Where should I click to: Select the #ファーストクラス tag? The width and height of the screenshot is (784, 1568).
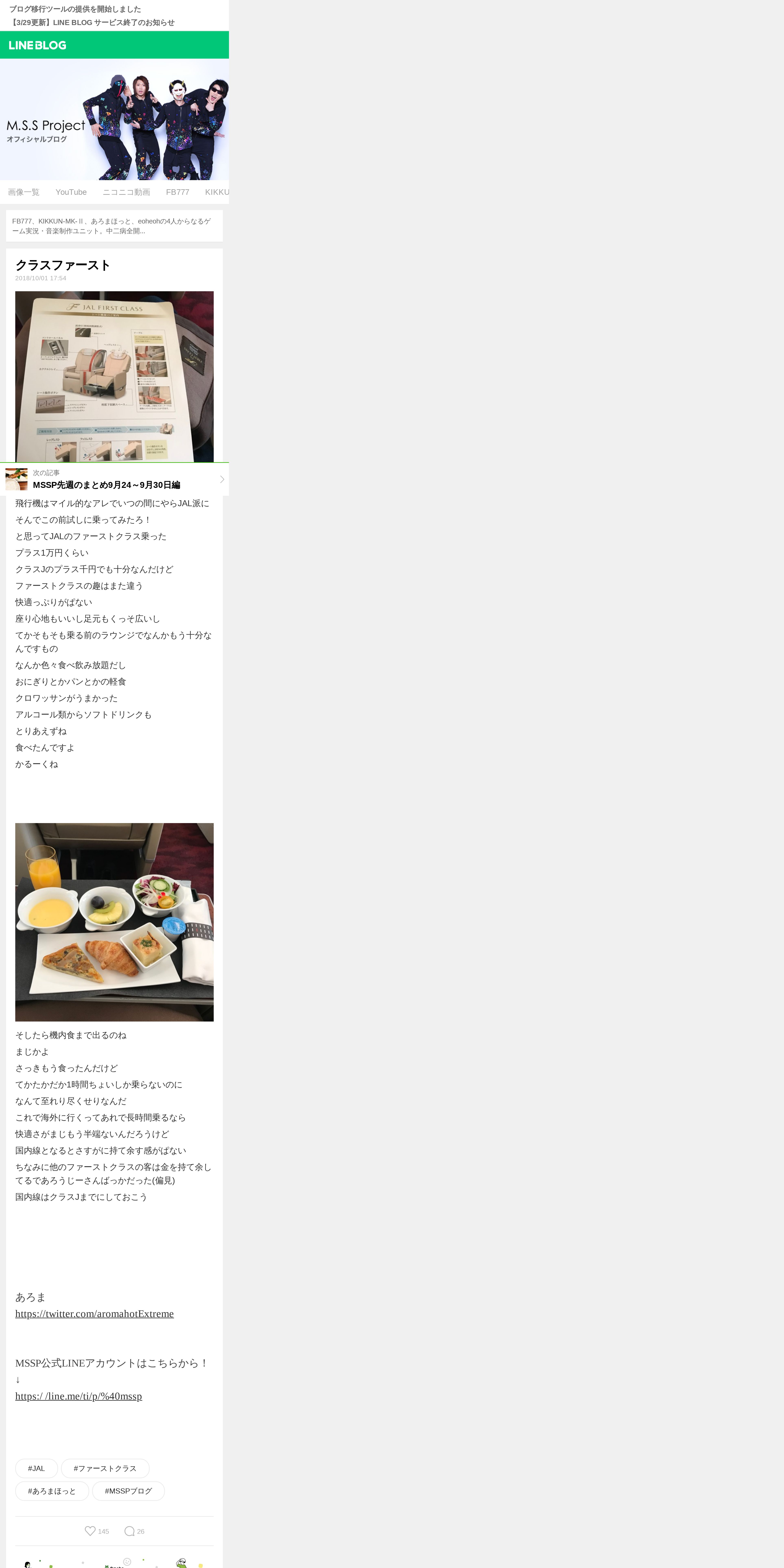click(x=105, y=1468)
